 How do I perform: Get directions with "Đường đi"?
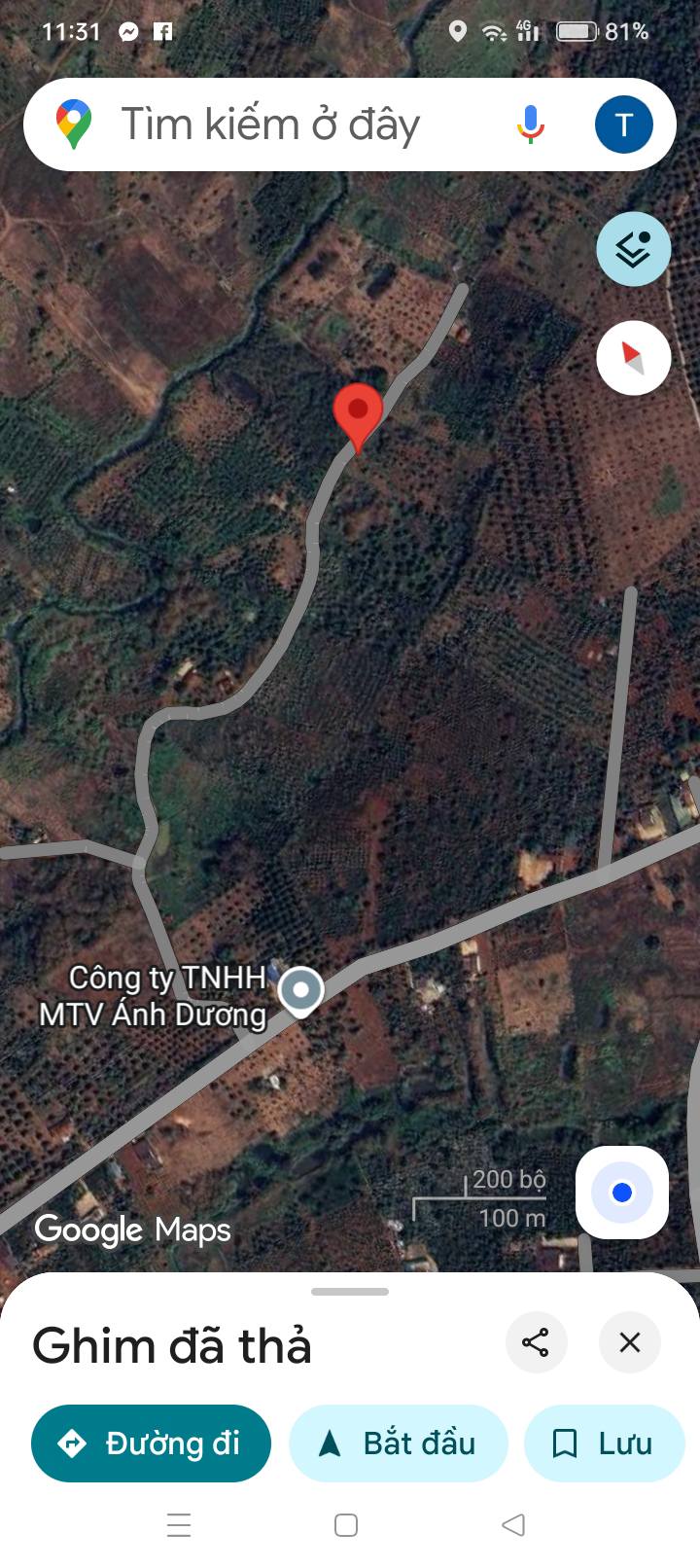[x=151, y=1443]
